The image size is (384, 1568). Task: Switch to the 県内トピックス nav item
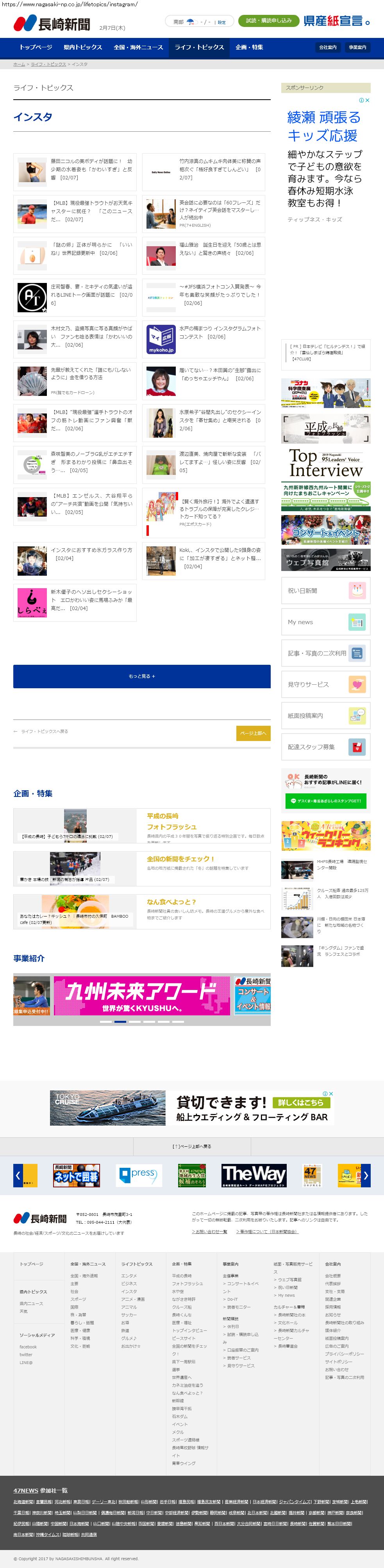coord(83,47)
